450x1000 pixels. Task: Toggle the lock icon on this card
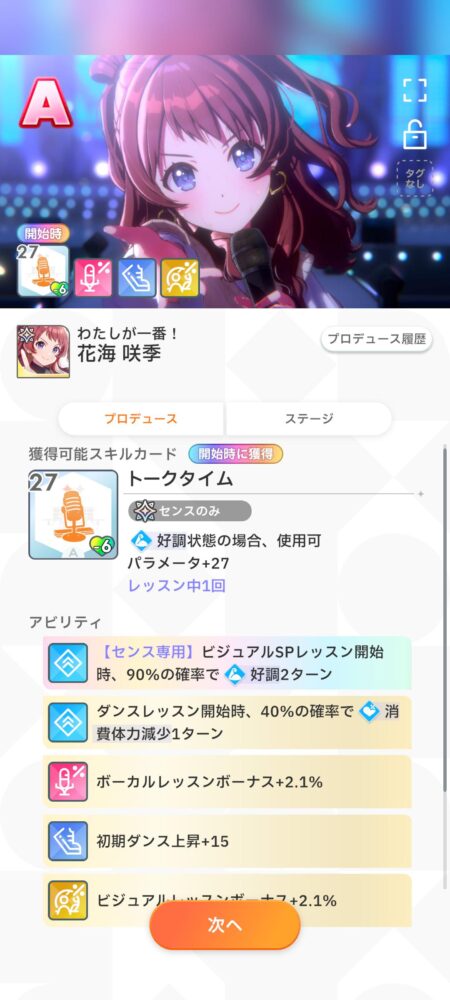[414, 135]
